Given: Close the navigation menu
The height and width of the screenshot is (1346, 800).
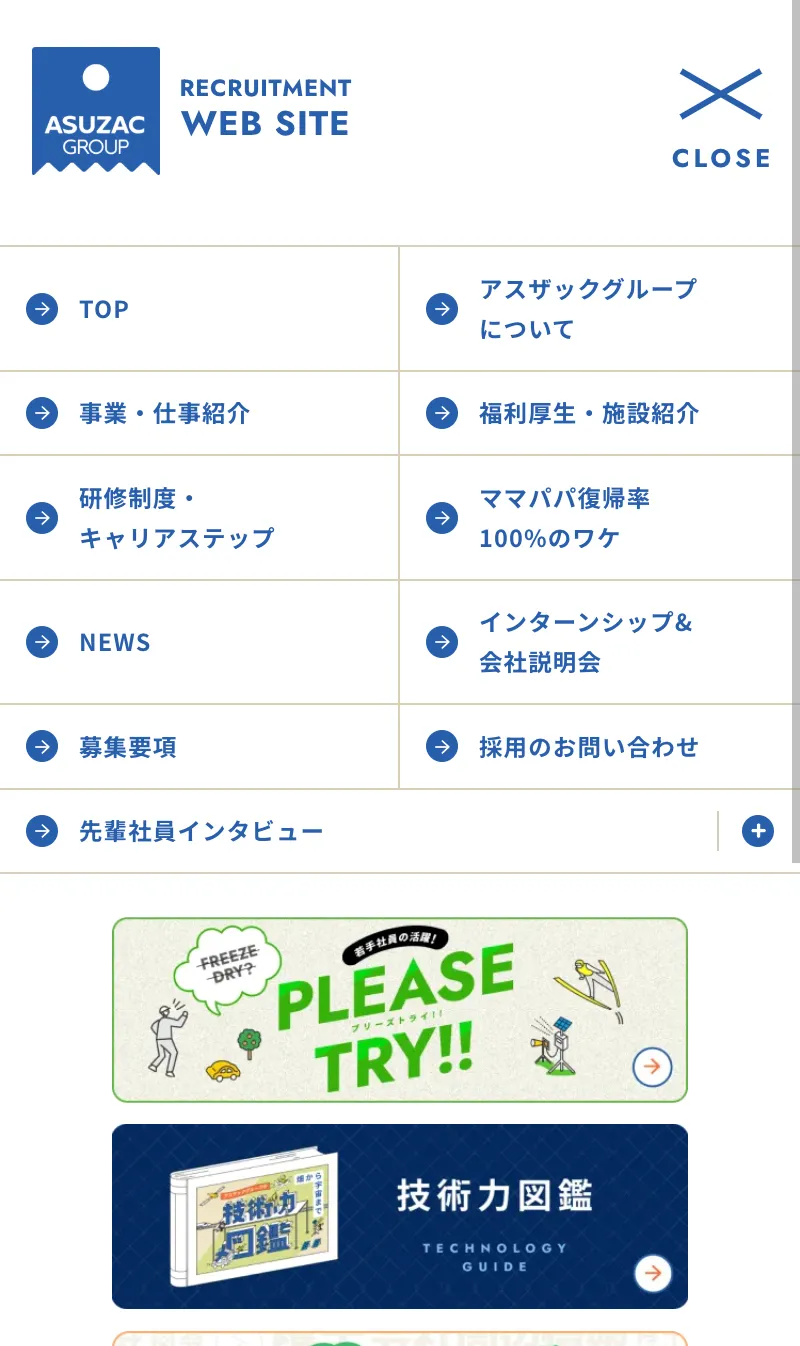Looking at the screenshot, I should [x=720, y=118].
